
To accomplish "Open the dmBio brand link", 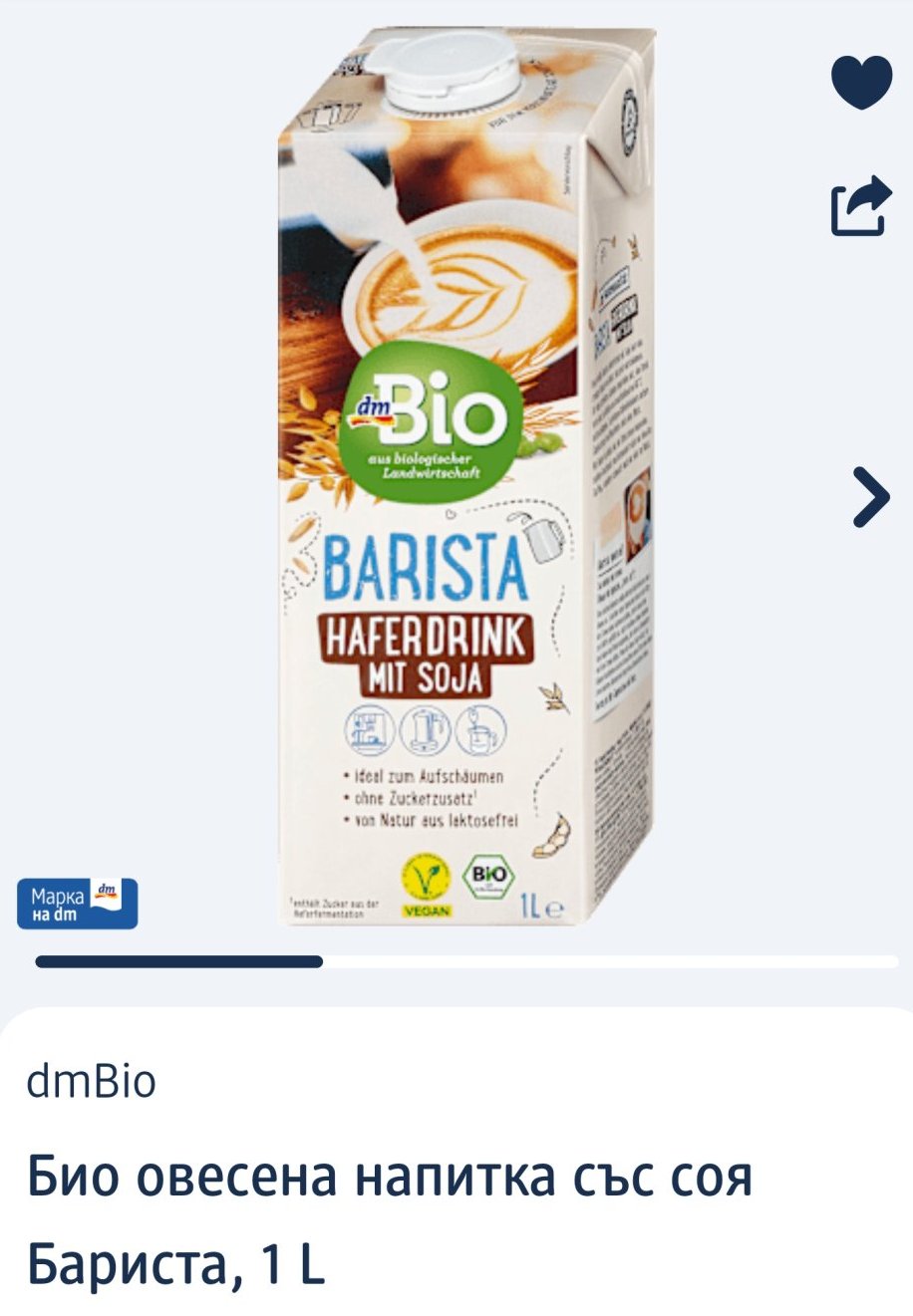I will point(91,1081).
